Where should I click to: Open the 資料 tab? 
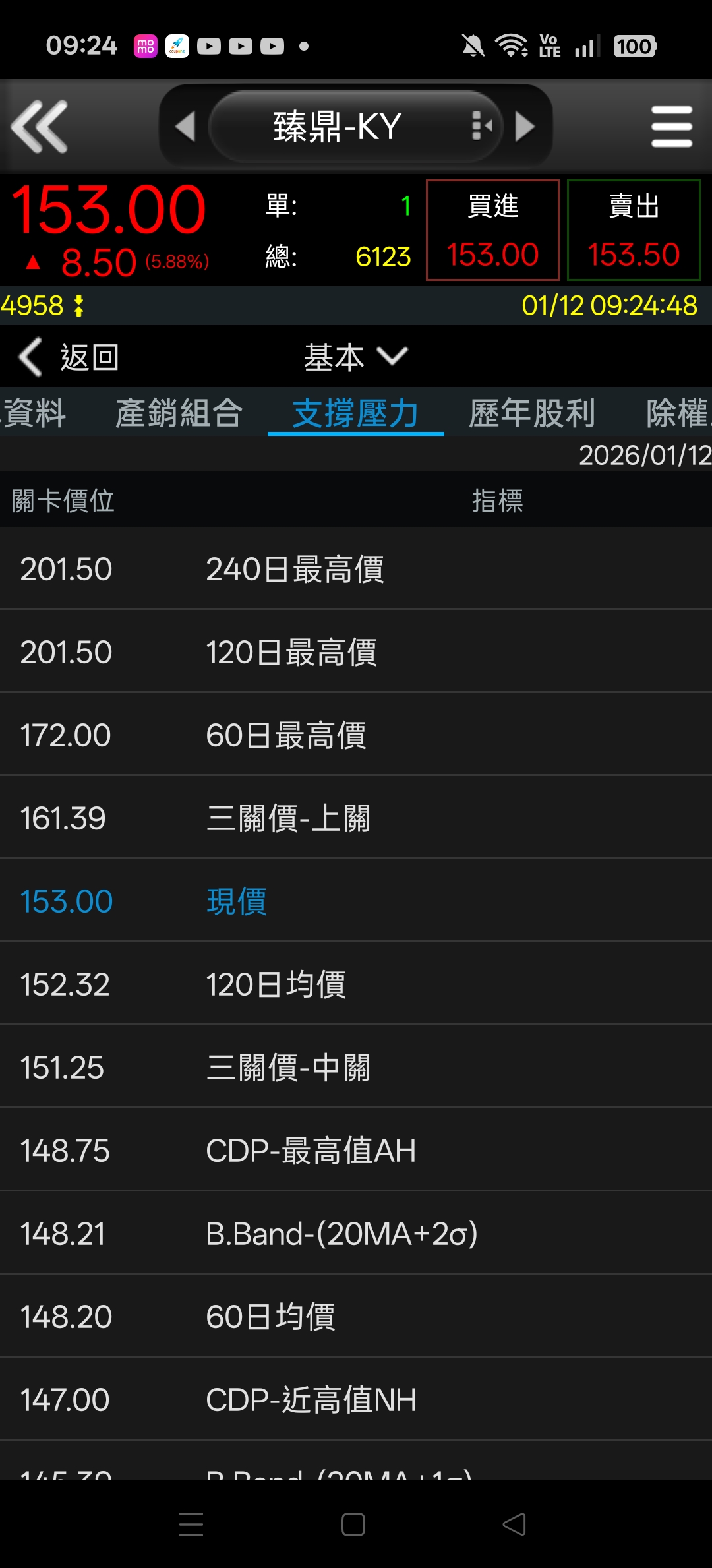tap(33, 414)
